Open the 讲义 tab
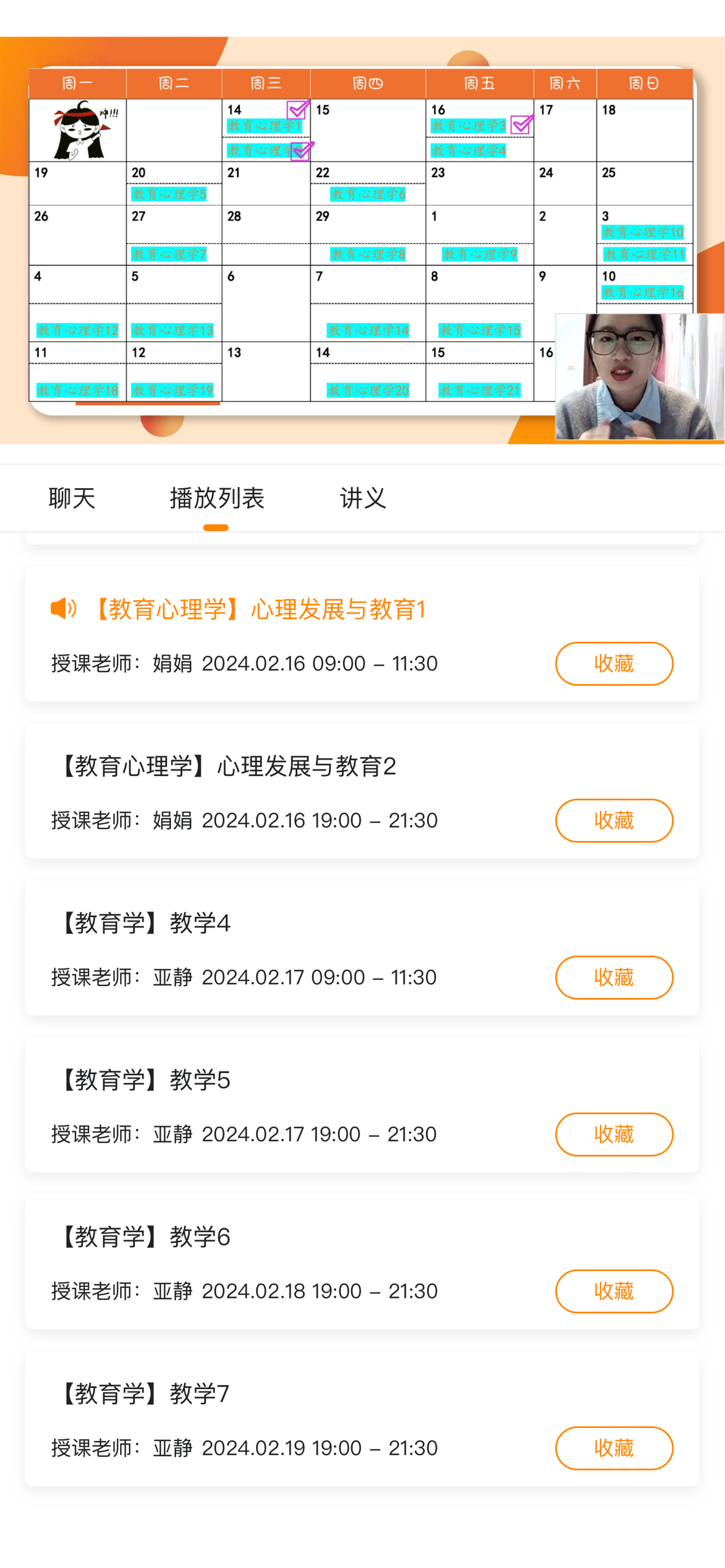 363,498
